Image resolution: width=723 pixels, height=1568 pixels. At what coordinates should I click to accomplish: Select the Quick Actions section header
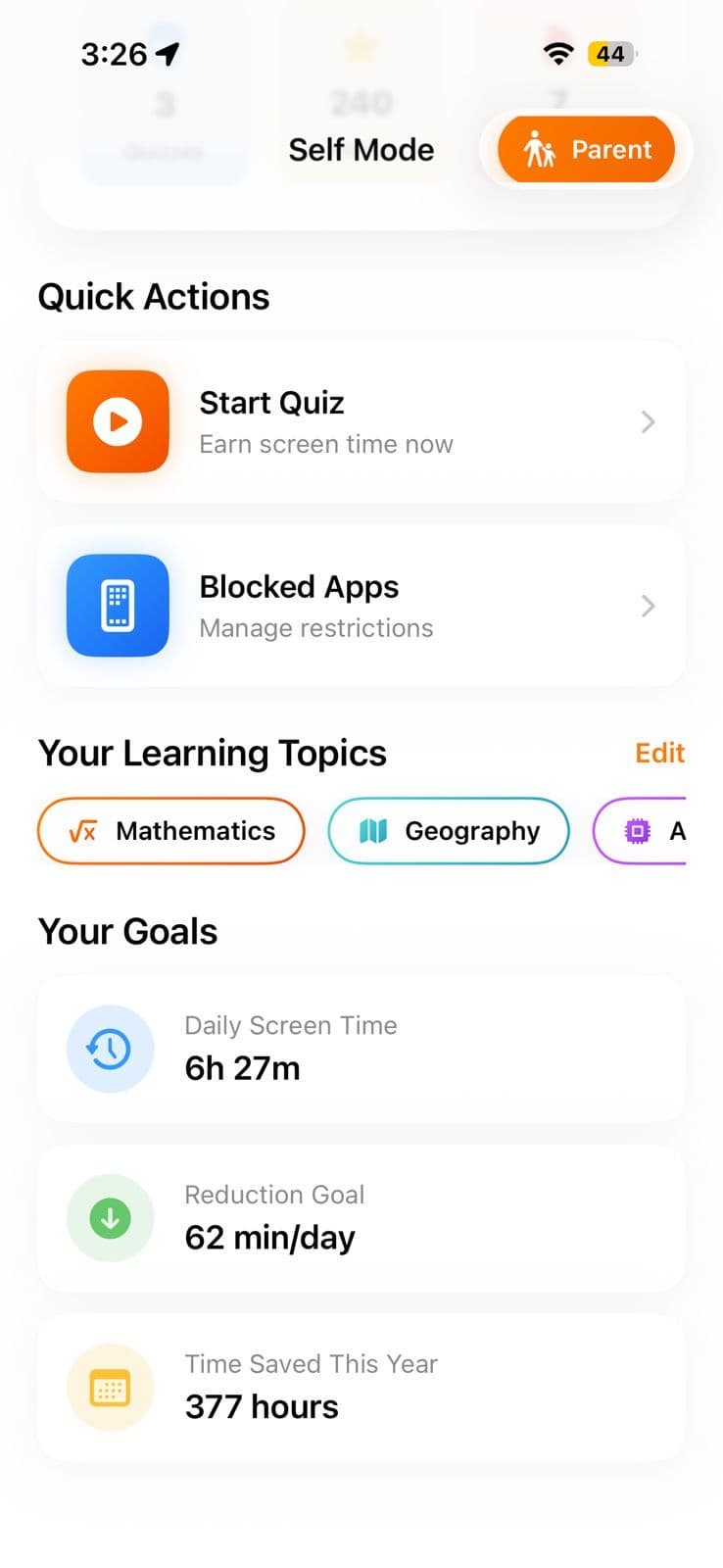[x=154, y=296]
